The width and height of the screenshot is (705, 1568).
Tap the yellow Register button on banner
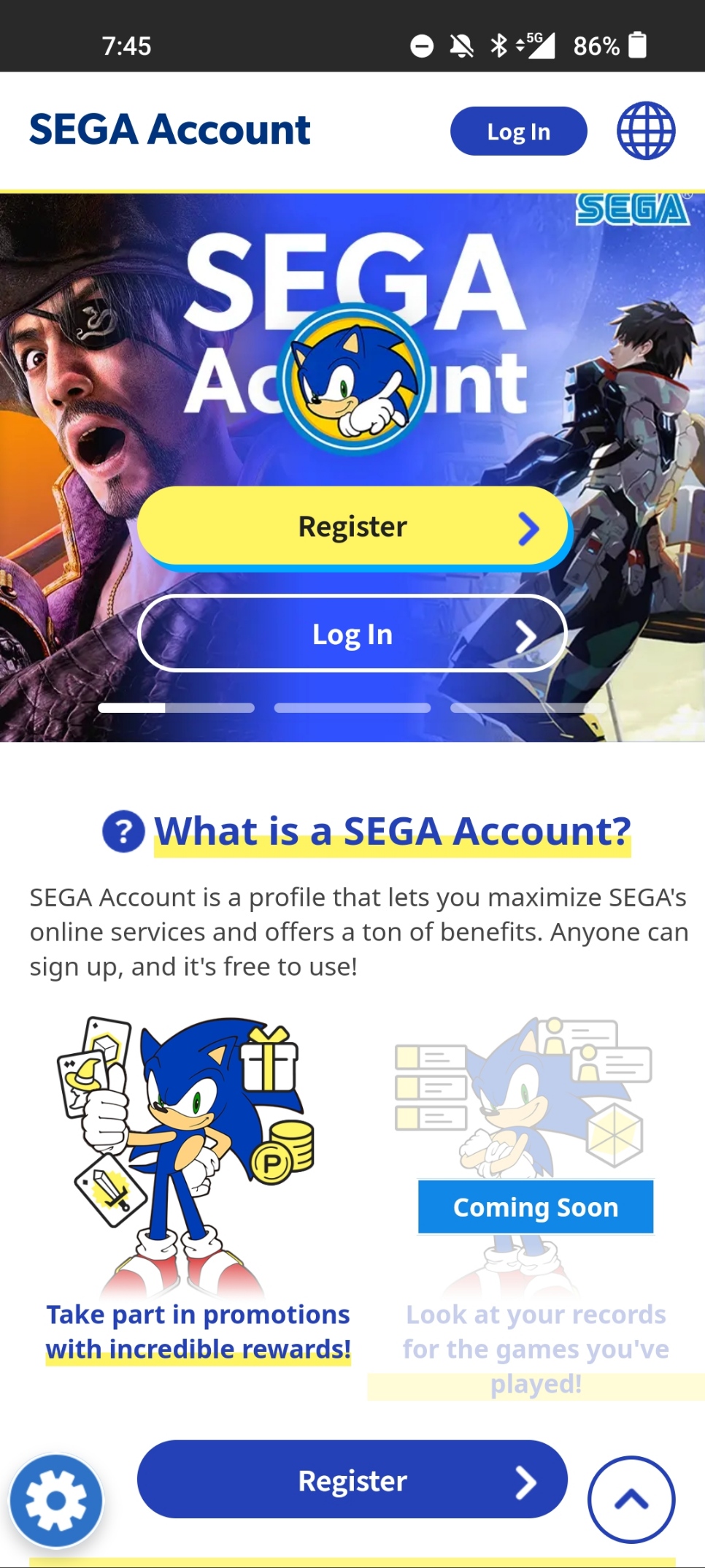(x=352, y=527)
